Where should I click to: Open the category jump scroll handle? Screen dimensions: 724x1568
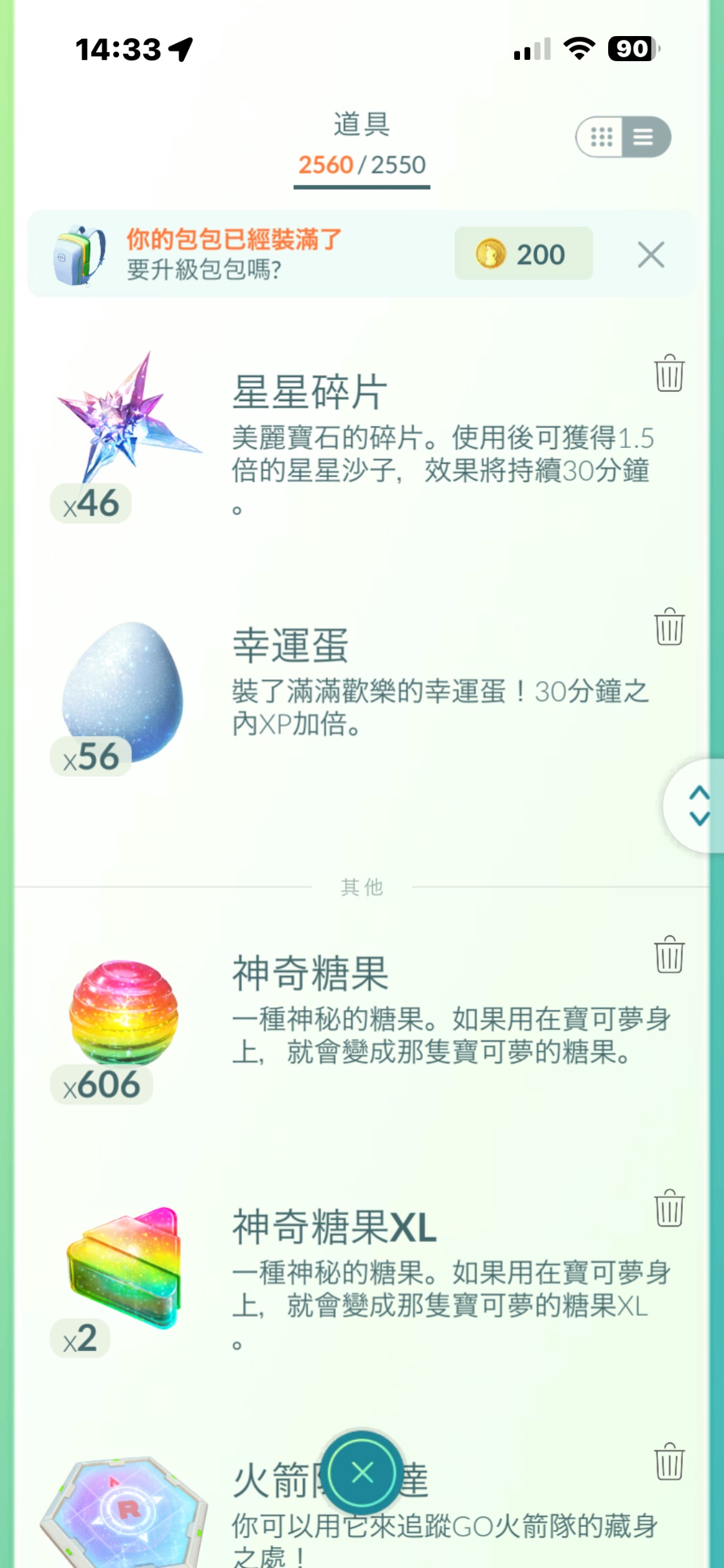click(x=698, y=805)
